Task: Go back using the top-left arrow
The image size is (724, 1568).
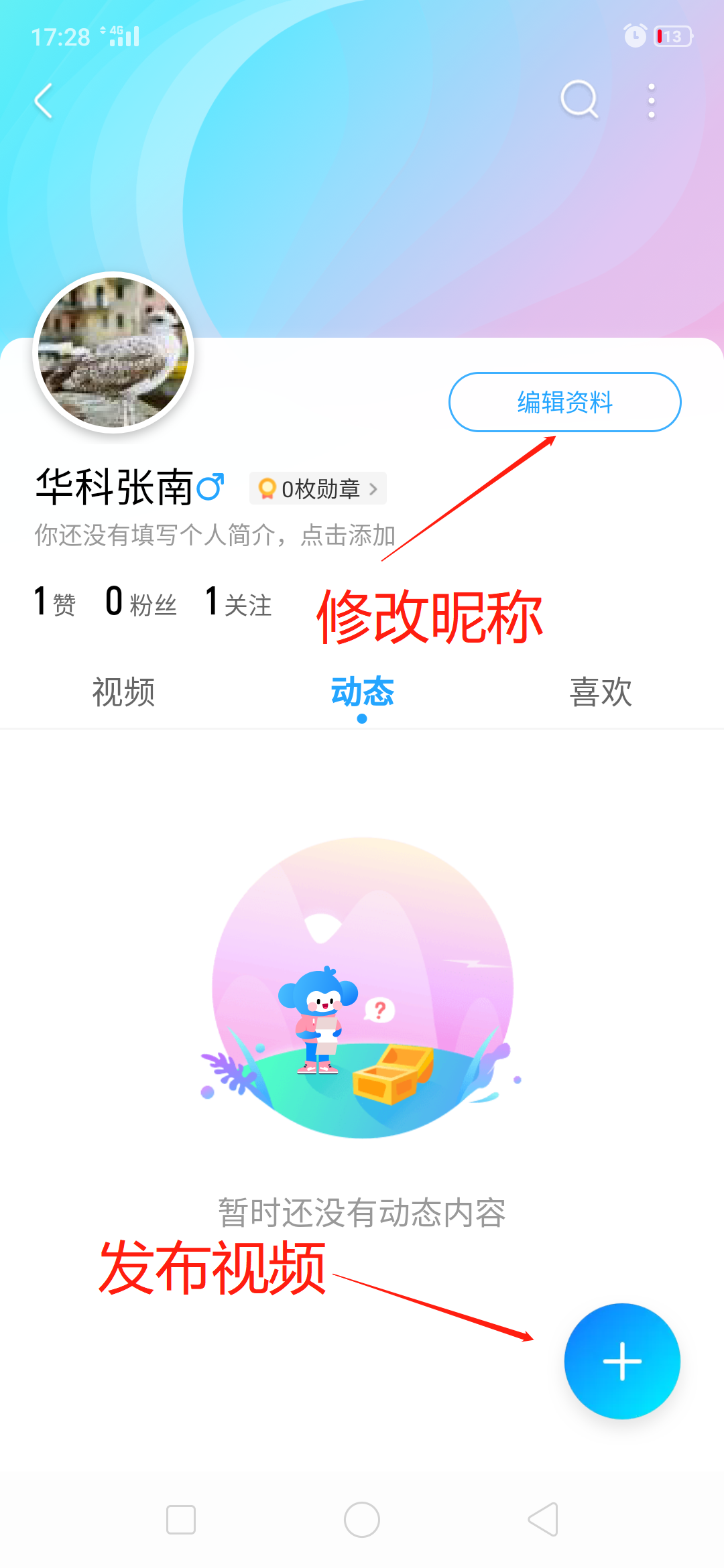Action: pyautogui.click(x=44, y=101)
